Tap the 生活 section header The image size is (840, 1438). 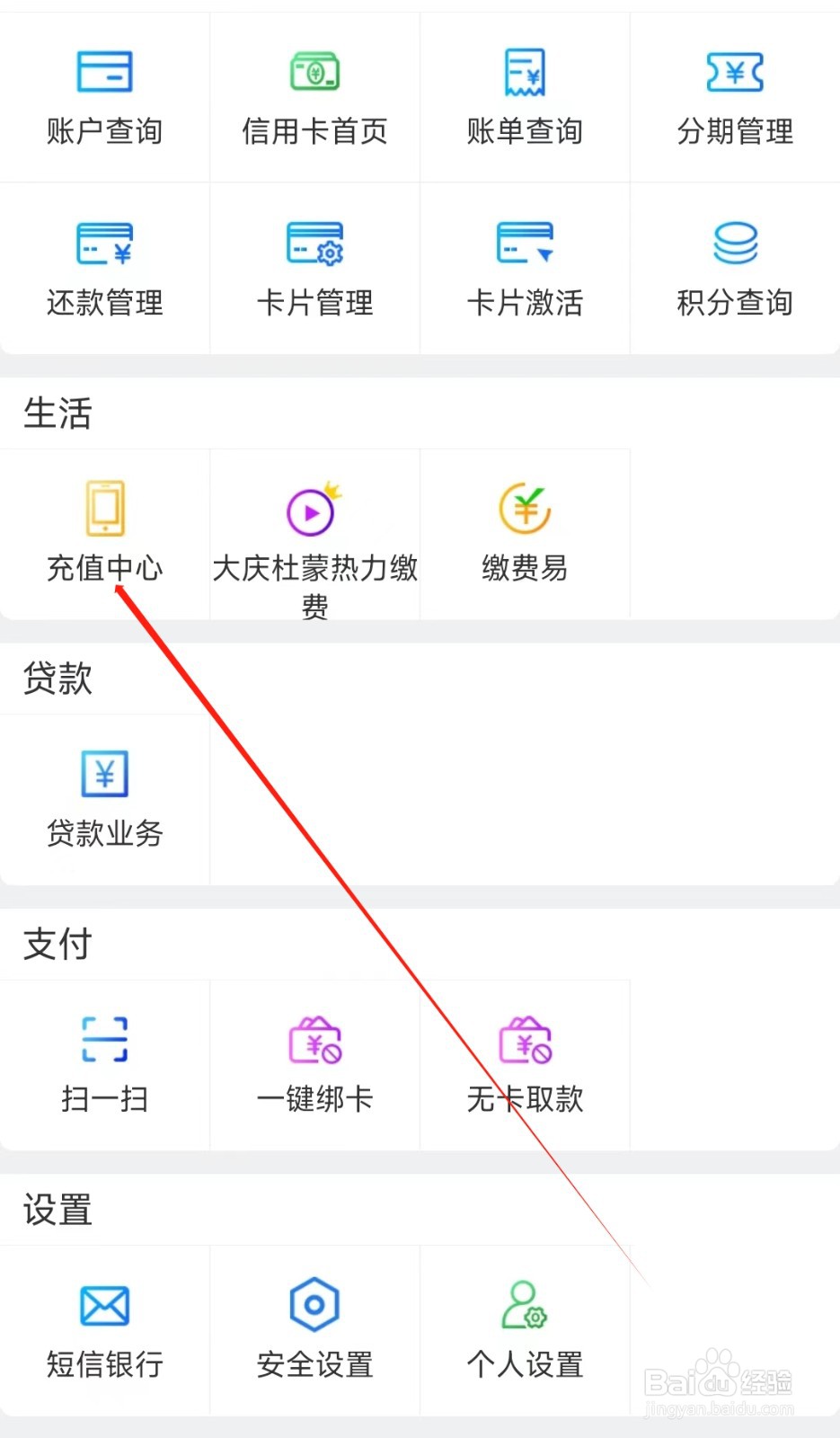coord(56,414)
